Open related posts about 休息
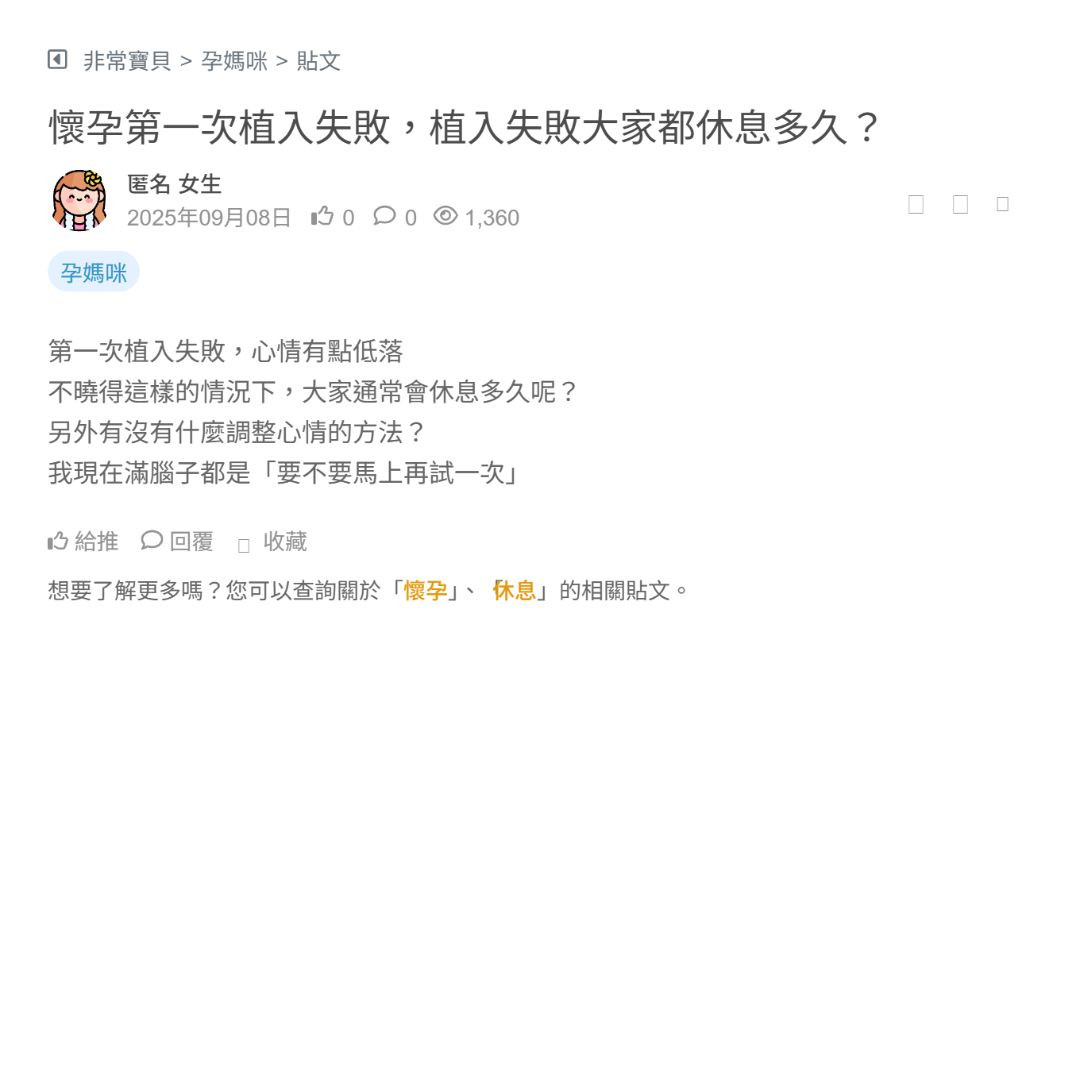The width and height of the screenshot is (1080, 1080). [x=514, y=590]
